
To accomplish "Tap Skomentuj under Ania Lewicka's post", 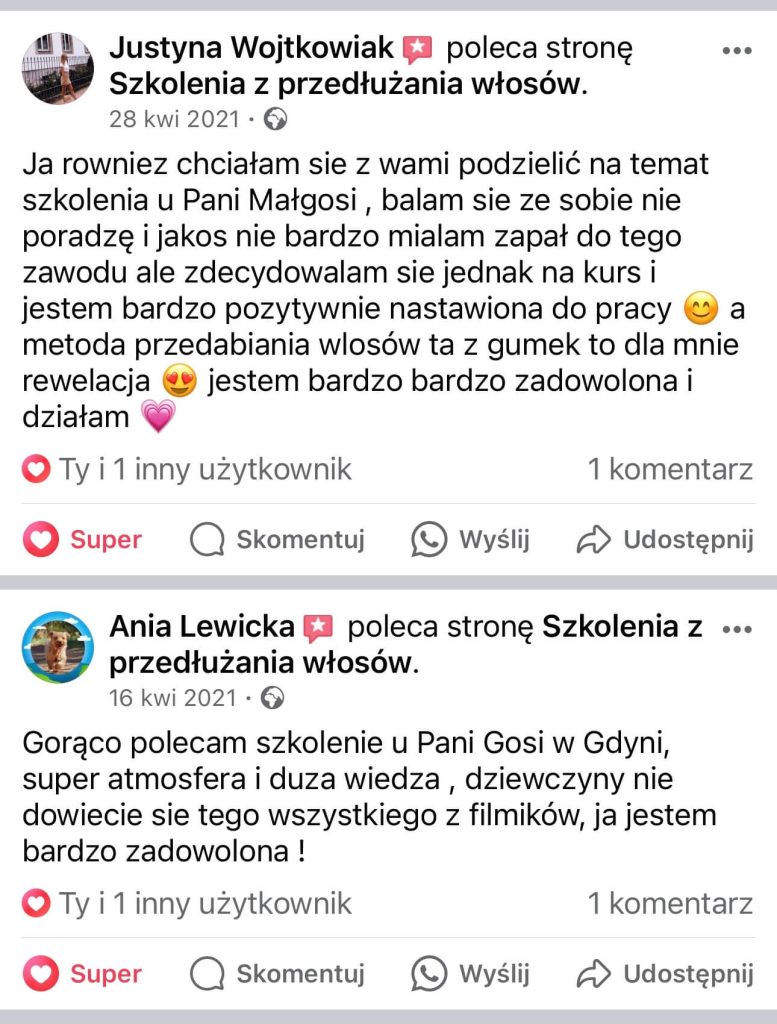I will (x=277, y=974).
